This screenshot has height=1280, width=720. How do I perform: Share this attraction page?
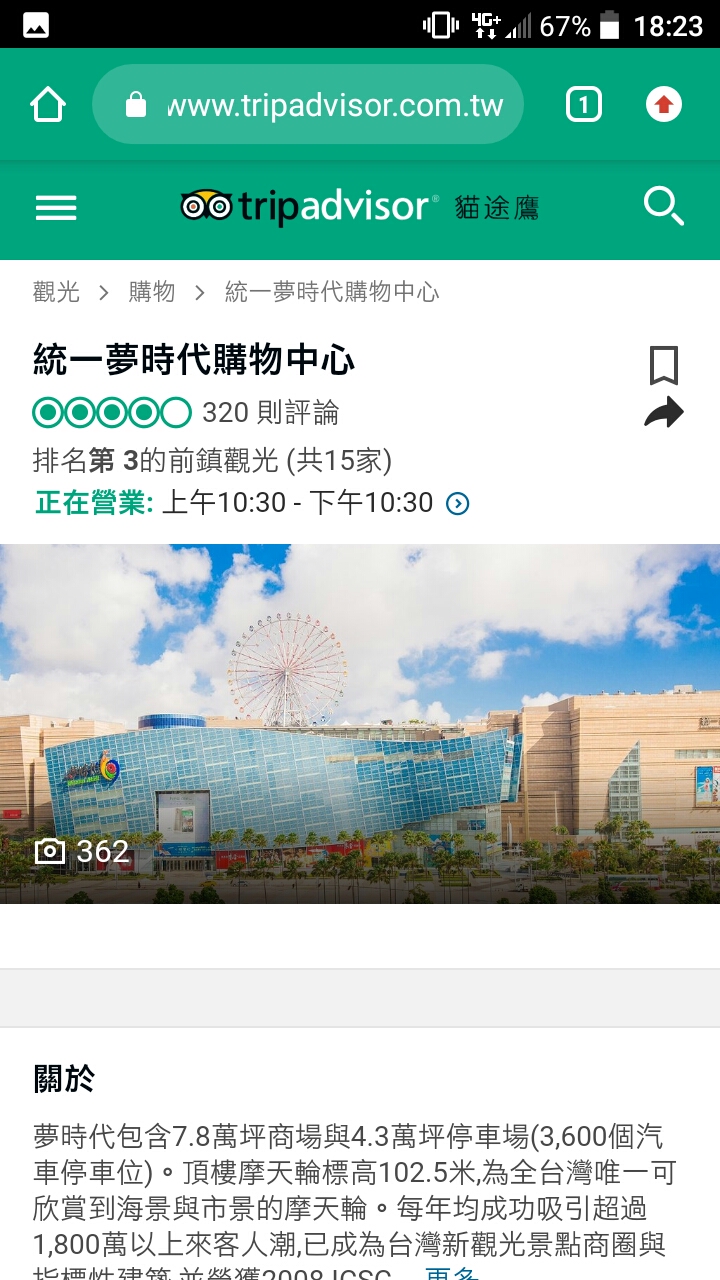tap(664, 412)
